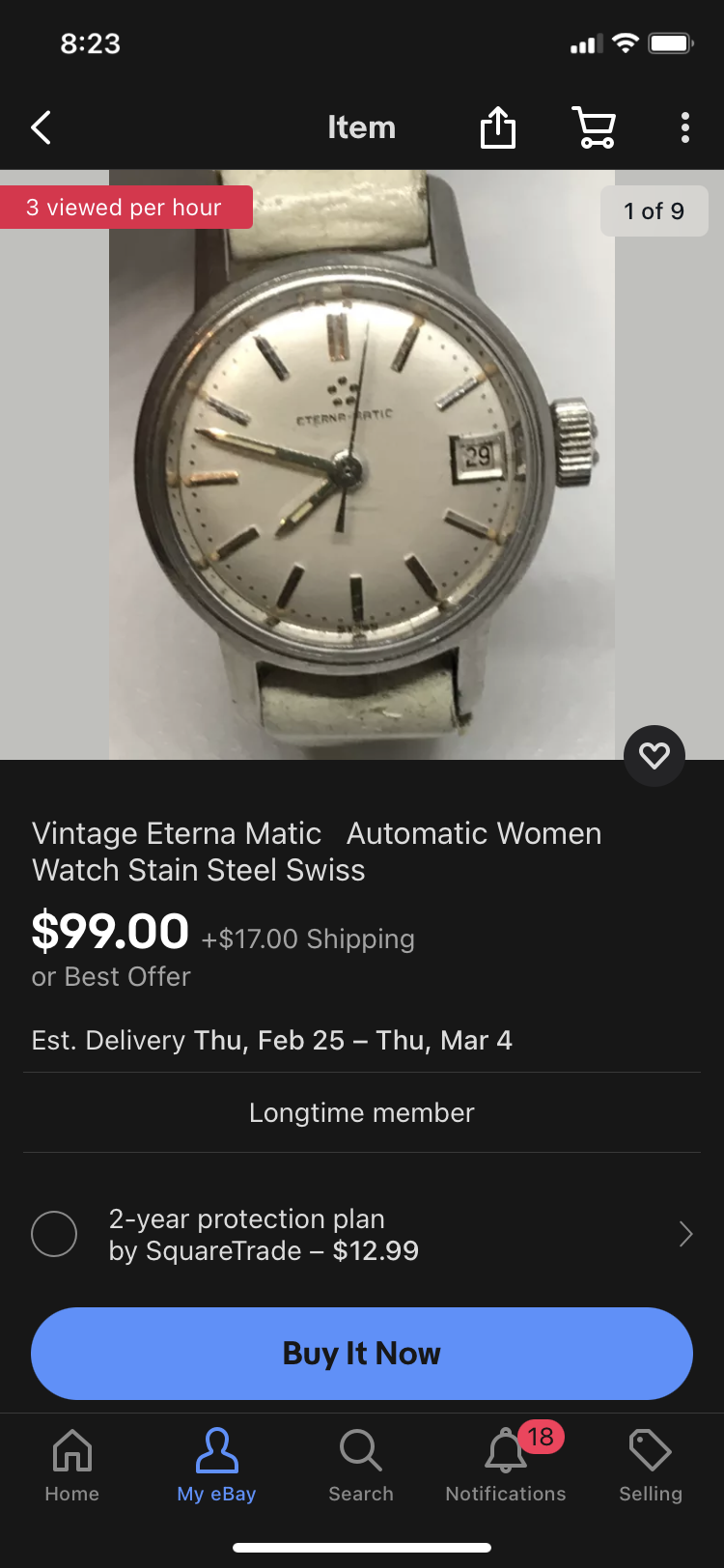The width and height of the screenshot is (724, 1568).
Task: Go to the Selling tab
Action: (651, 1465)
